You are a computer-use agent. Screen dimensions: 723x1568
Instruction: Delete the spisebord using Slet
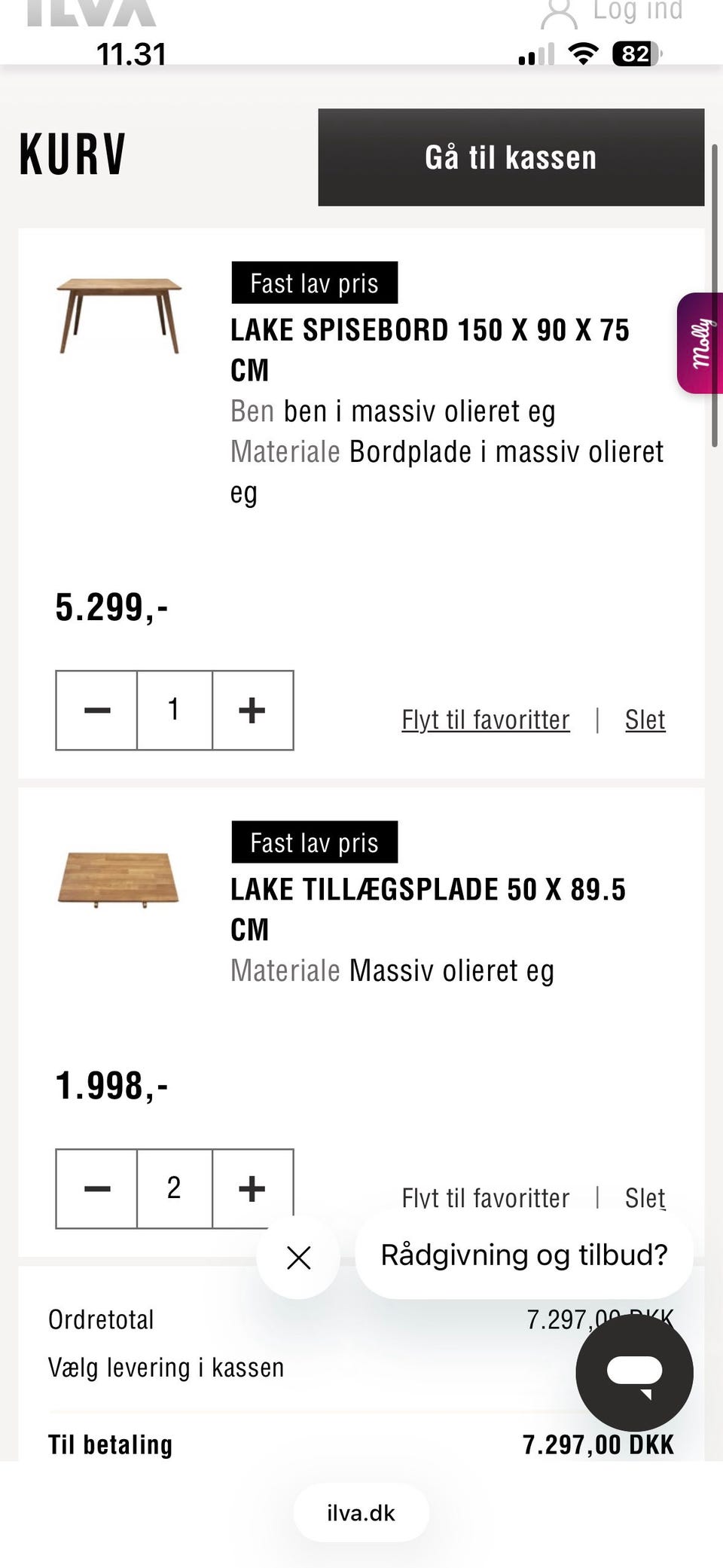645,720
